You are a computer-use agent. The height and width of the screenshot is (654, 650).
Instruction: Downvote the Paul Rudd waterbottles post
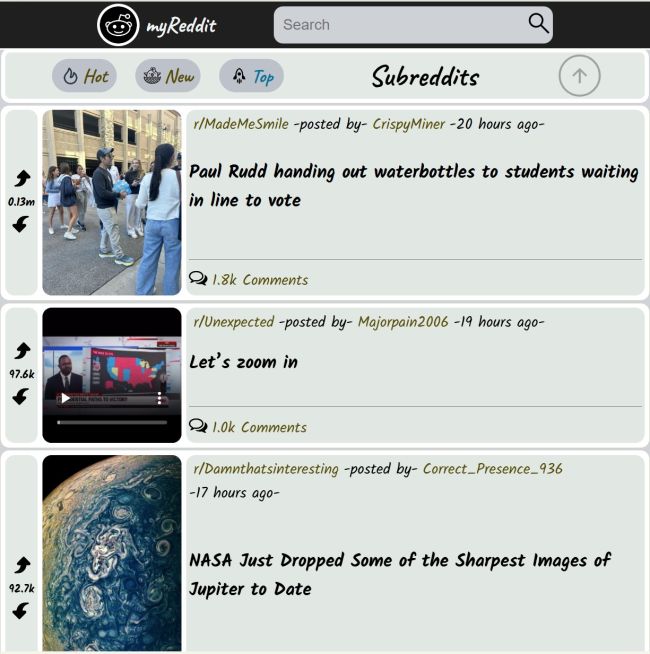coord(21,224)
